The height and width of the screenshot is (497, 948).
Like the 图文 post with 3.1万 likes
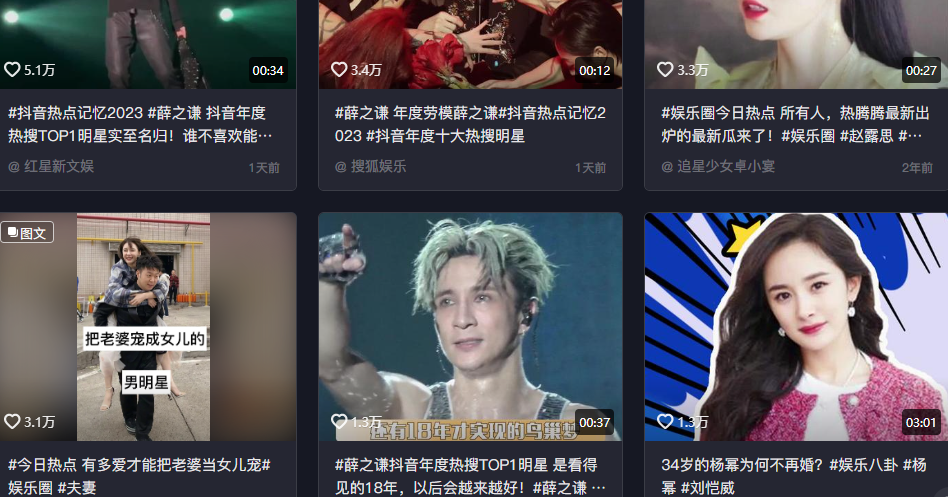click(13, 422)
